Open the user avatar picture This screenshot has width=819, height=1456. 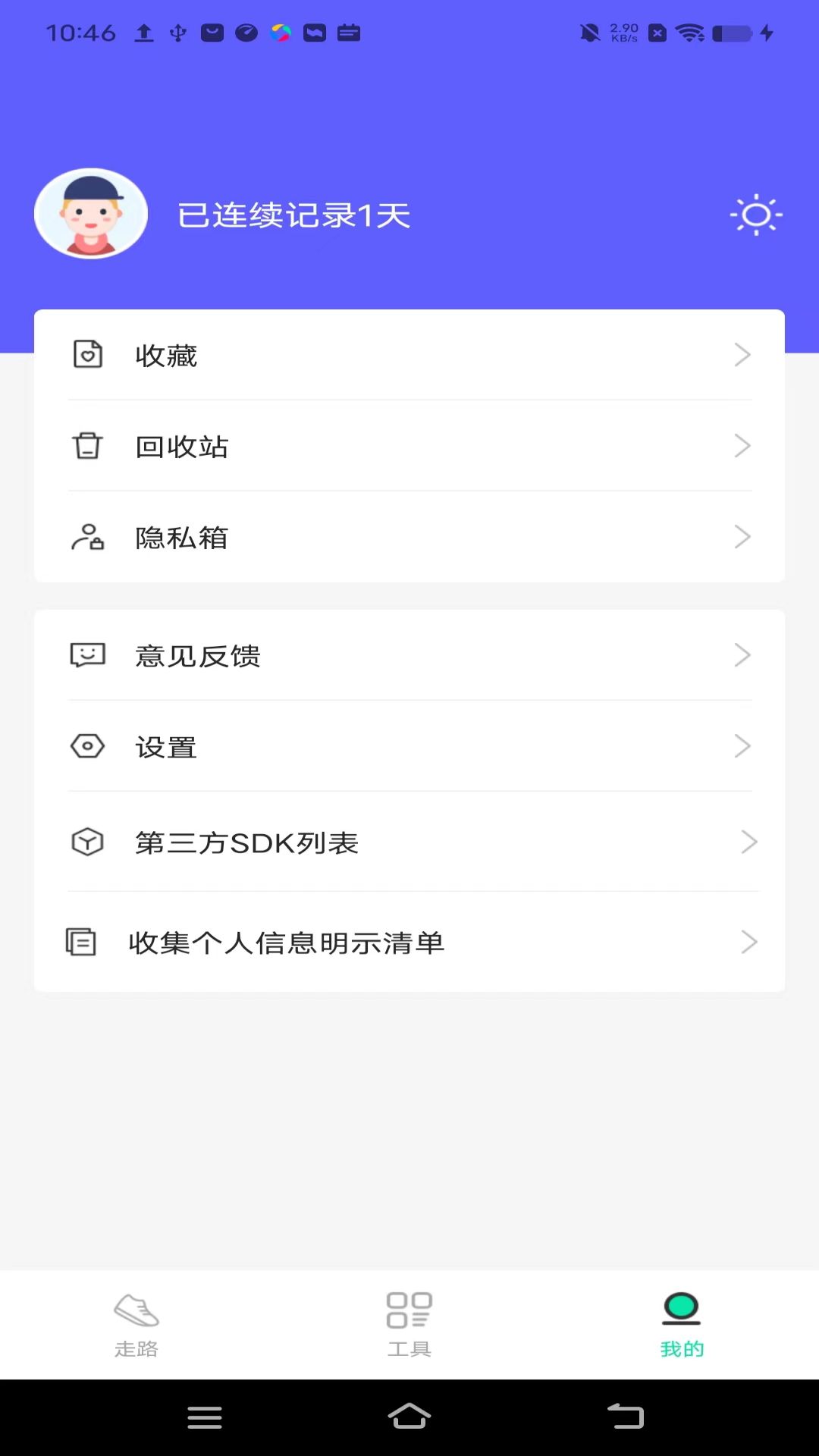[x=91, y=214]
